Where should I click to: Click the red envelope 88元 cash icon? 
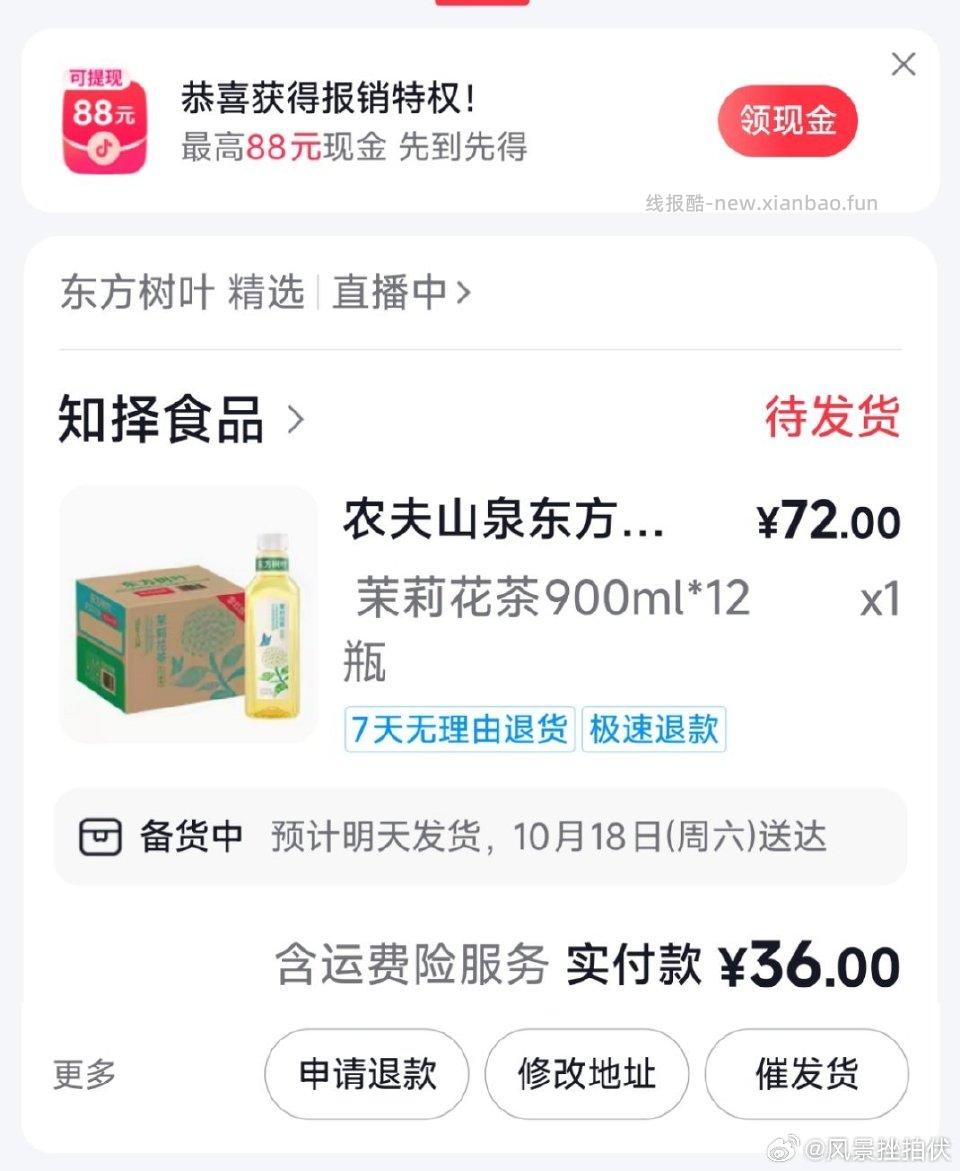[103, 120]
